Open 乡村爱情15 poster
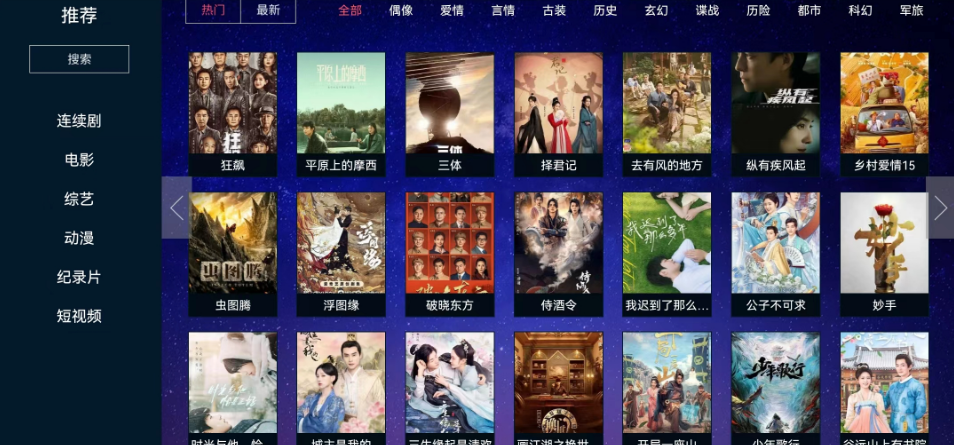This screenshot has width=954, height=445. point(885,112)
